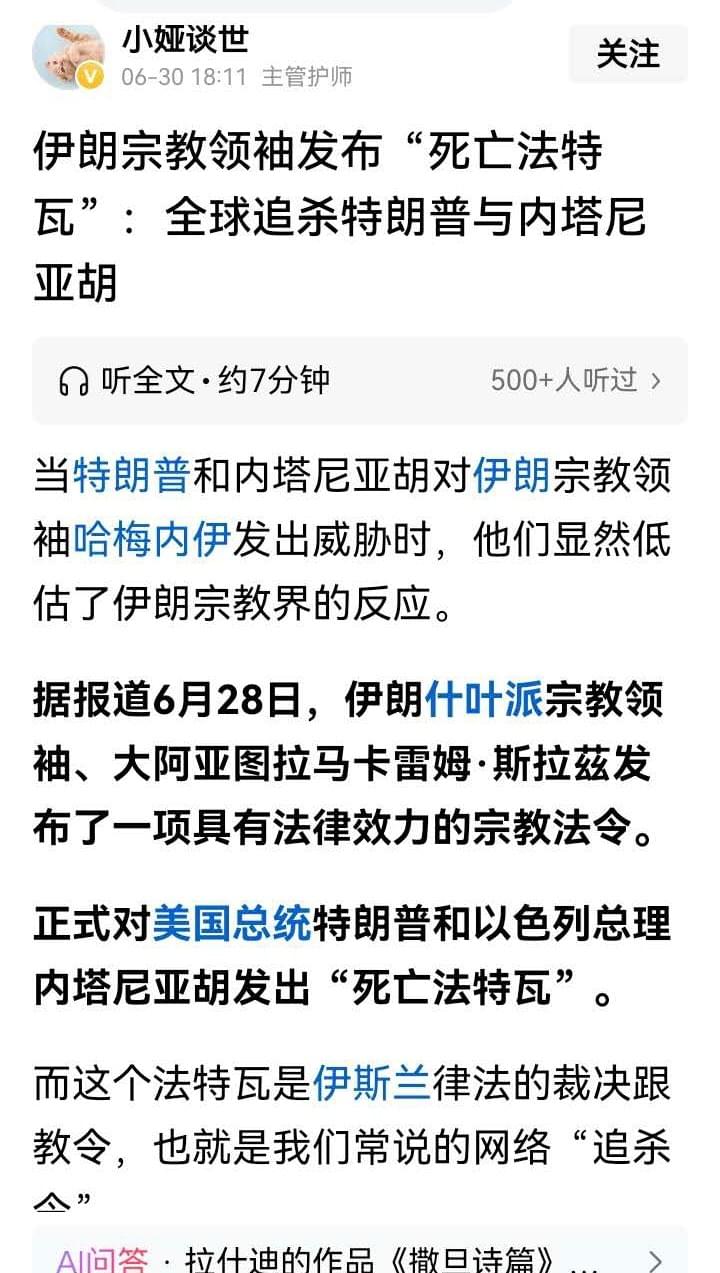Tap the 关注 follow button

click(x=628, y=54)
